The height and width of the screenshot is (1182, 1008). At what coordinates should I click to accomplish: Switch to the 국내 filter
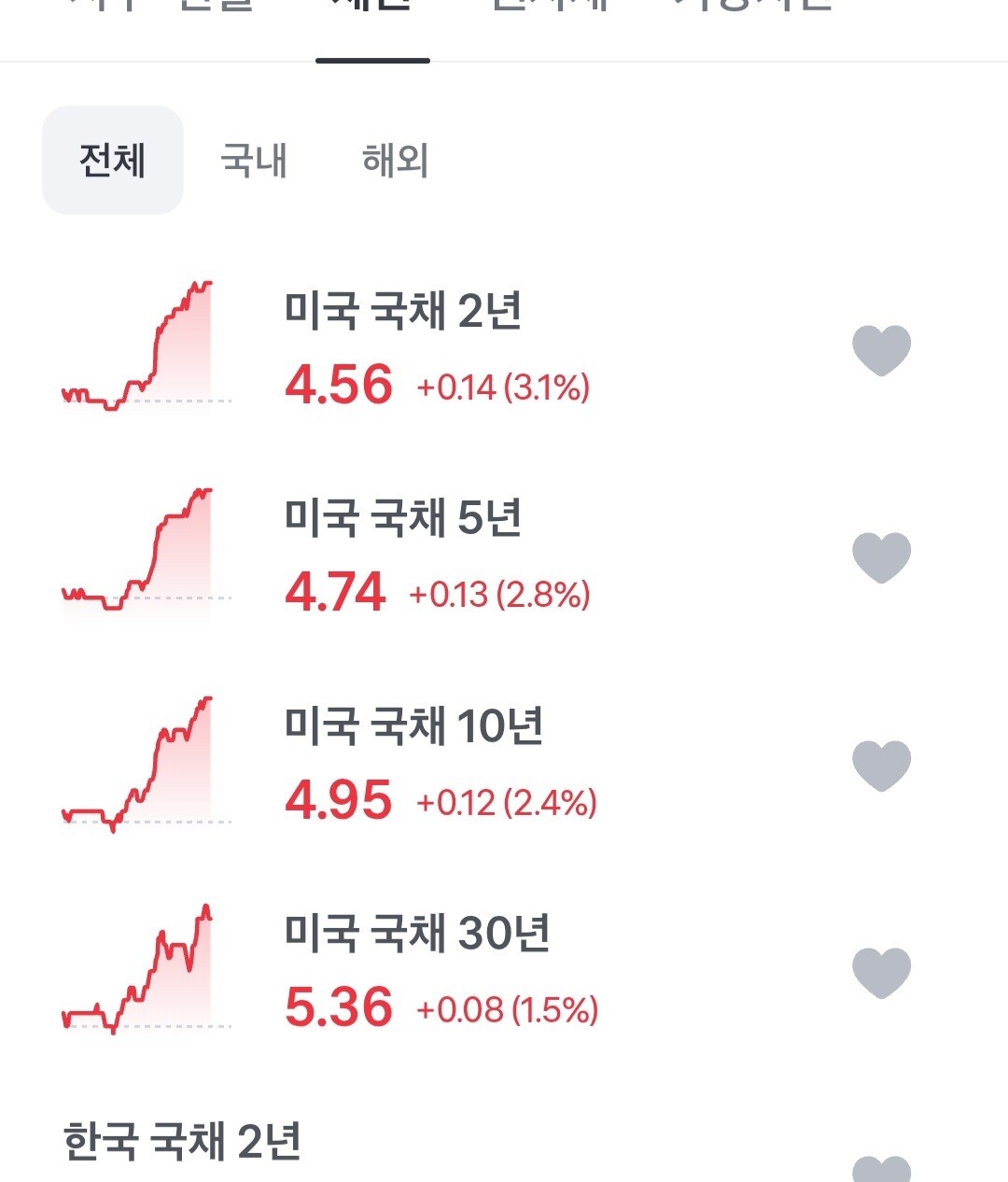coord(254,161)
